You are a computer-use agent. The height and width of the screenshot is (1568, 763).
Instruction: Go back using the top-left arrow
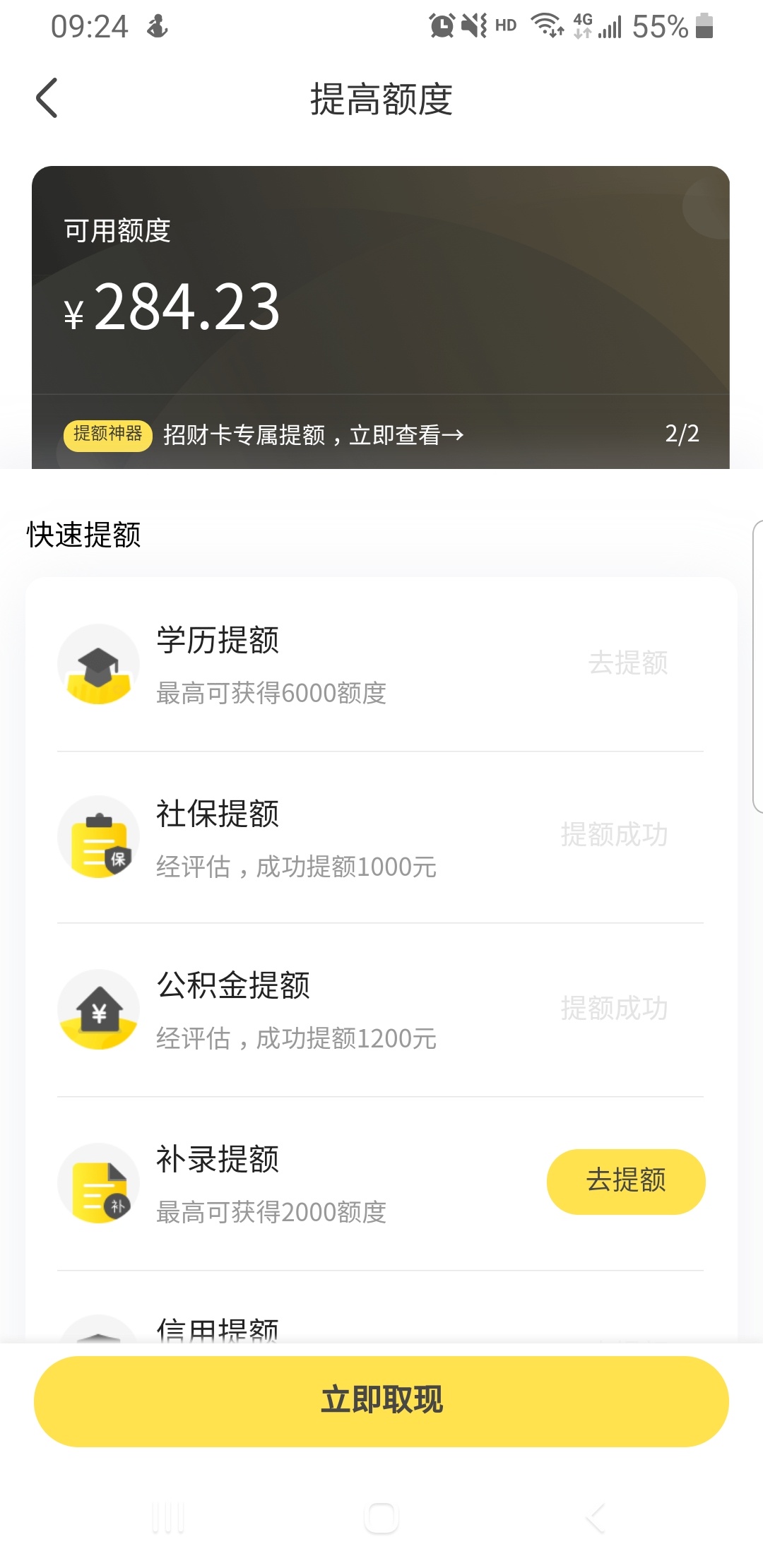(x=47, y=98)
